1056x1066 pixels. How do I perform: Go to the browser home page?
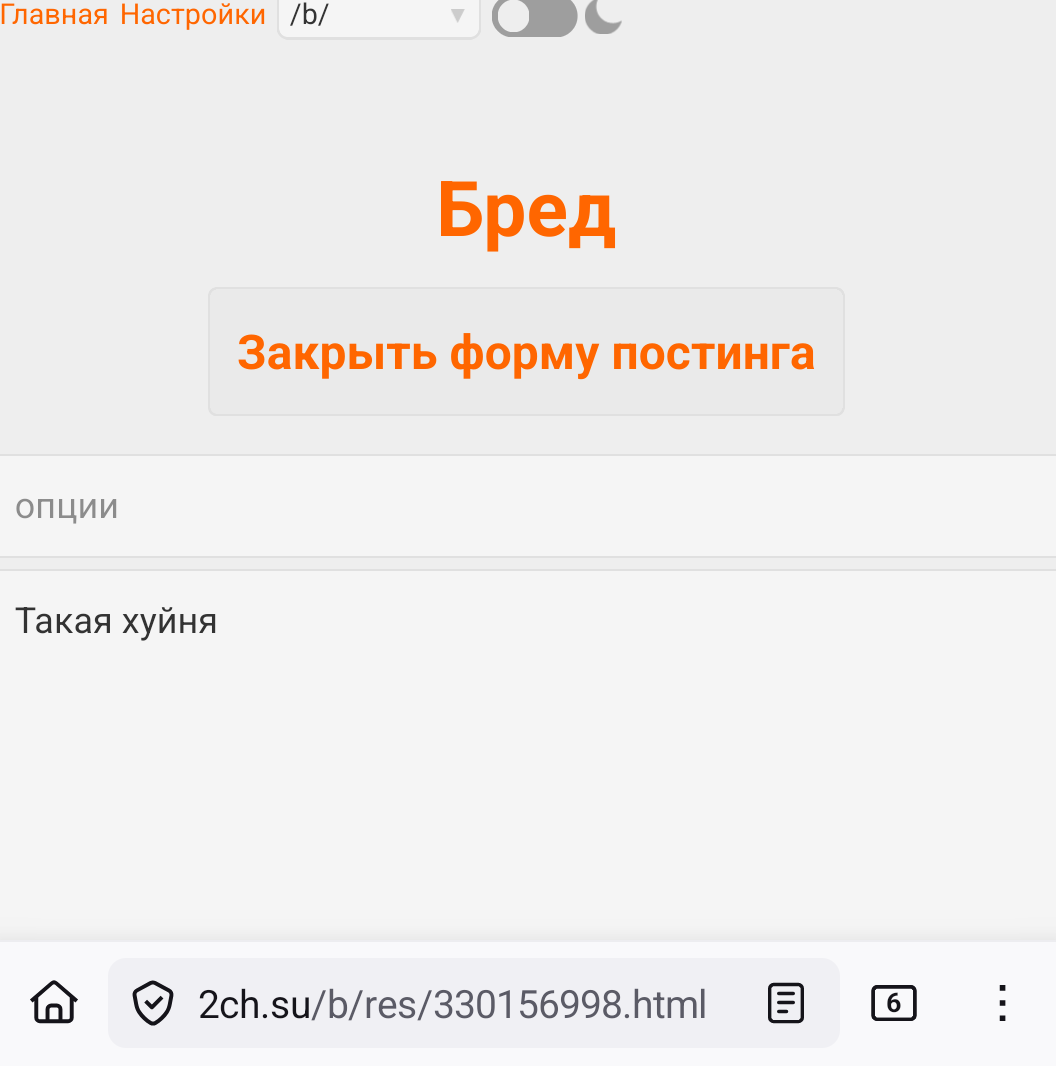(x=54, y=1003)
